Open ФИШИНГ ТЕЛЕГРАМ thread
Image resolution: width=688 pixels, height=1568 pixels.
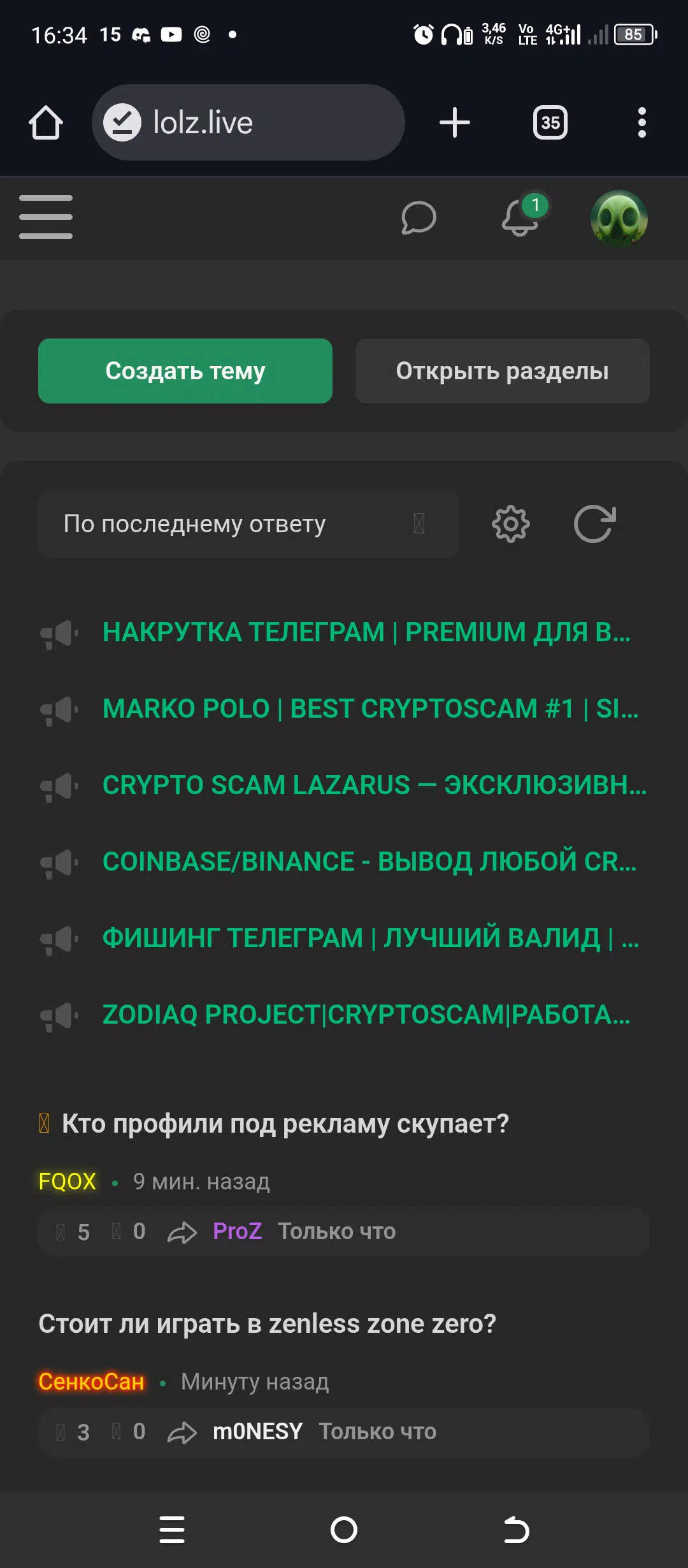coord(371,938)
